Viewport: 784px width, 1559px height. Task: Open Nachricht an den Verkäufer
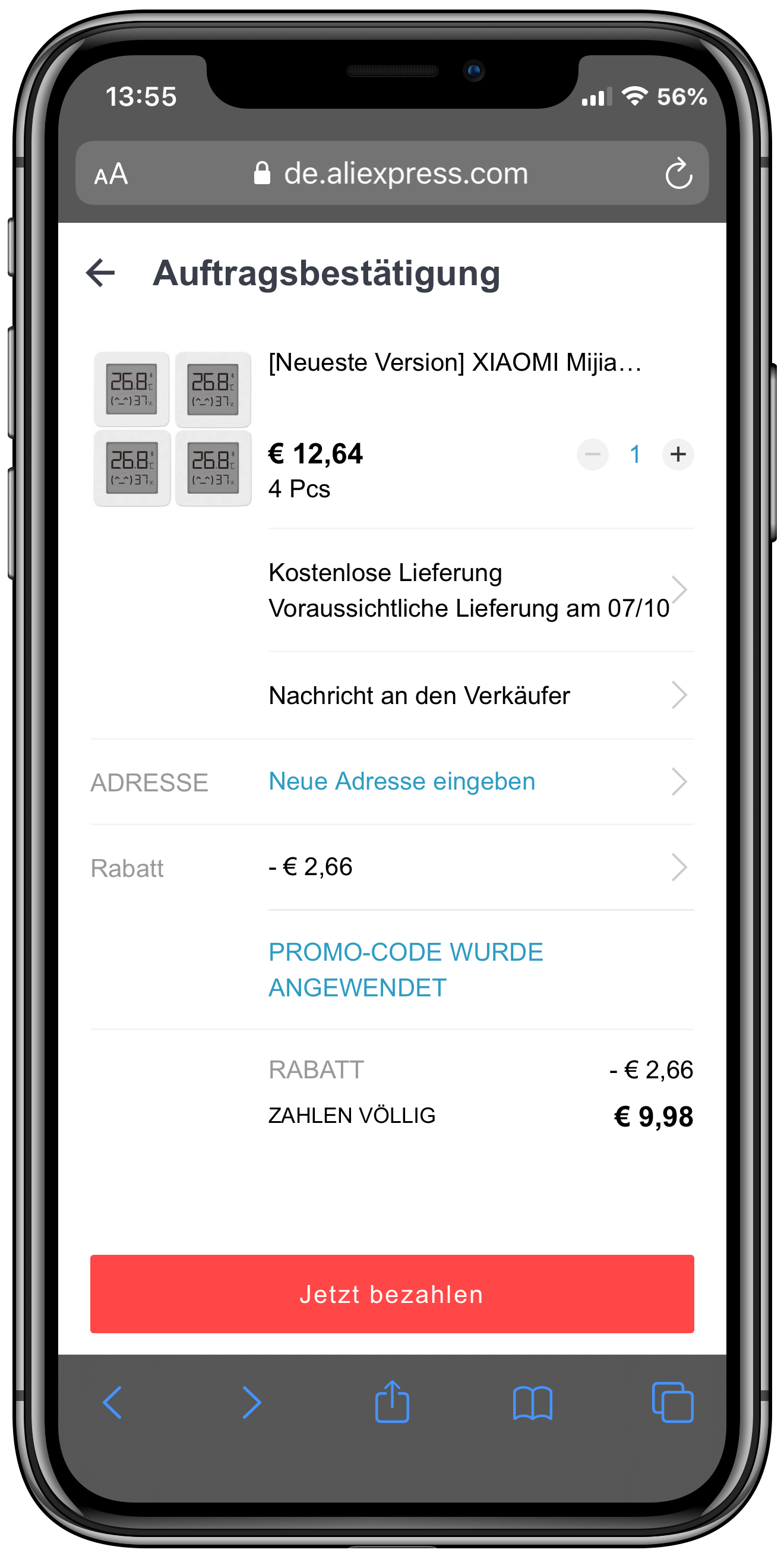click(481, 695)
